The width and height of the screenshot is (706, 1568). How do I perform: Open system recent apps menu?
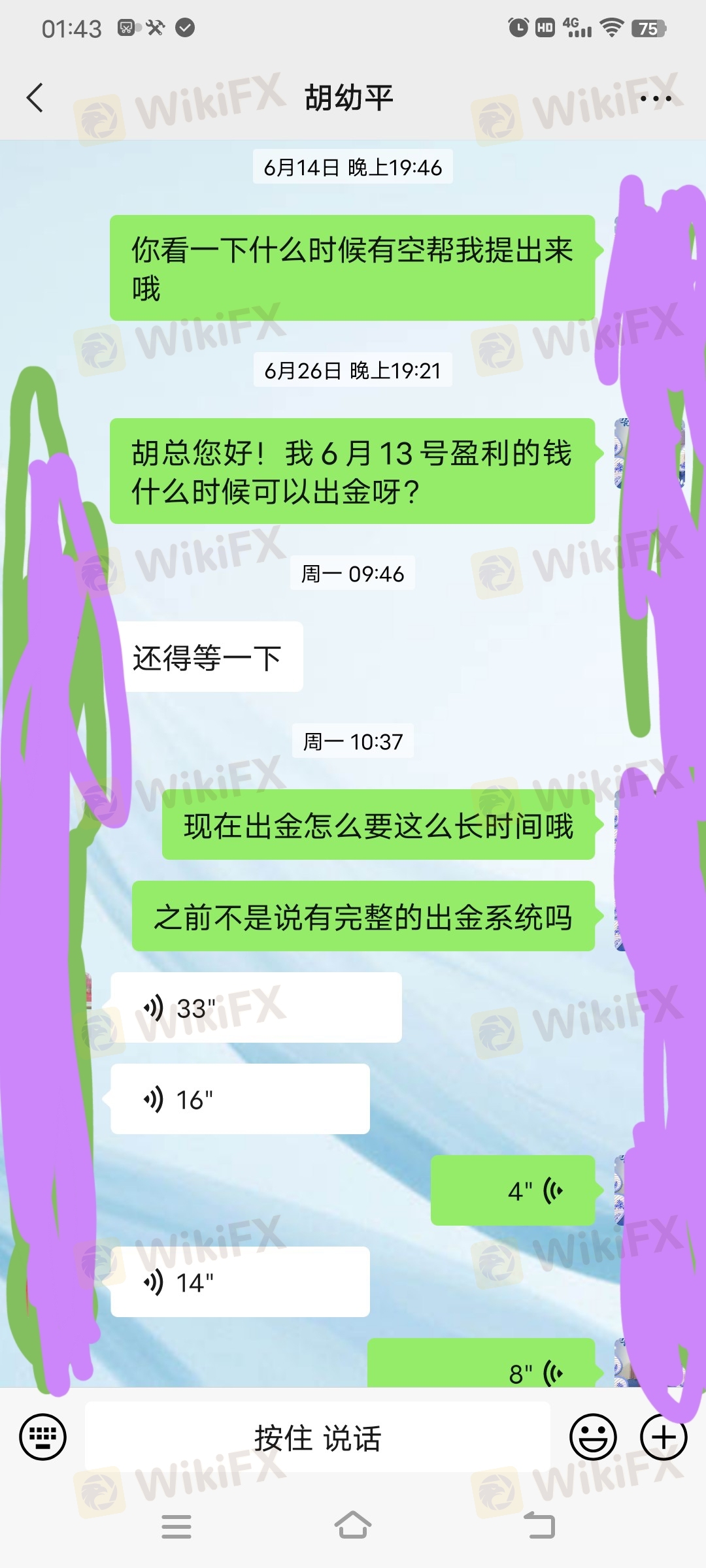click(x=176, y=1526)
